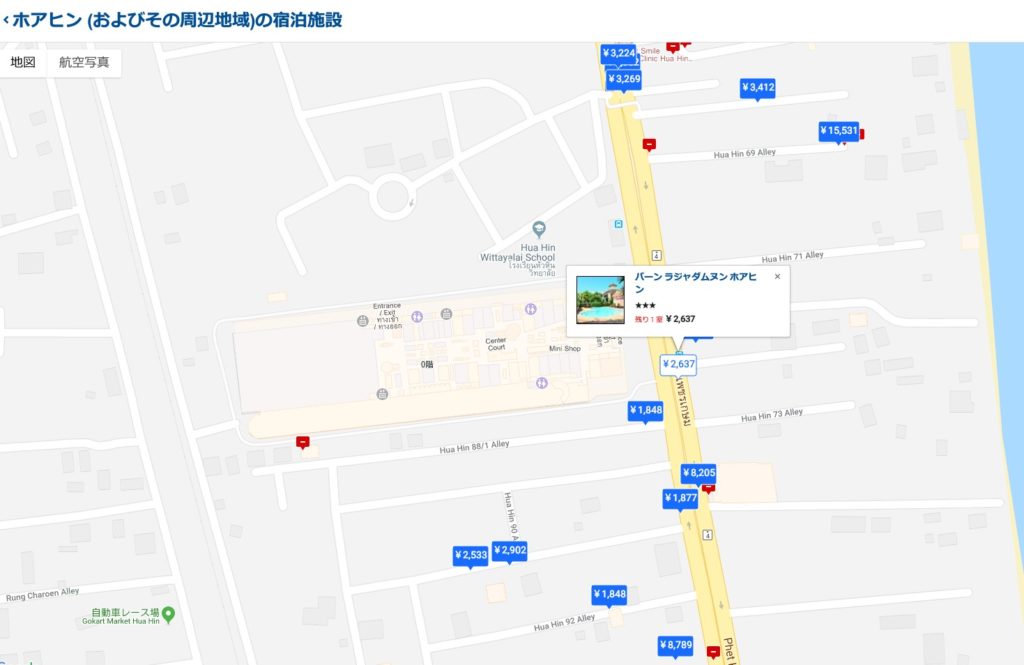Viewport: 1024px width, 665px height.
Task: Select the ¥8,789 price marker
Action: [676, 645]
